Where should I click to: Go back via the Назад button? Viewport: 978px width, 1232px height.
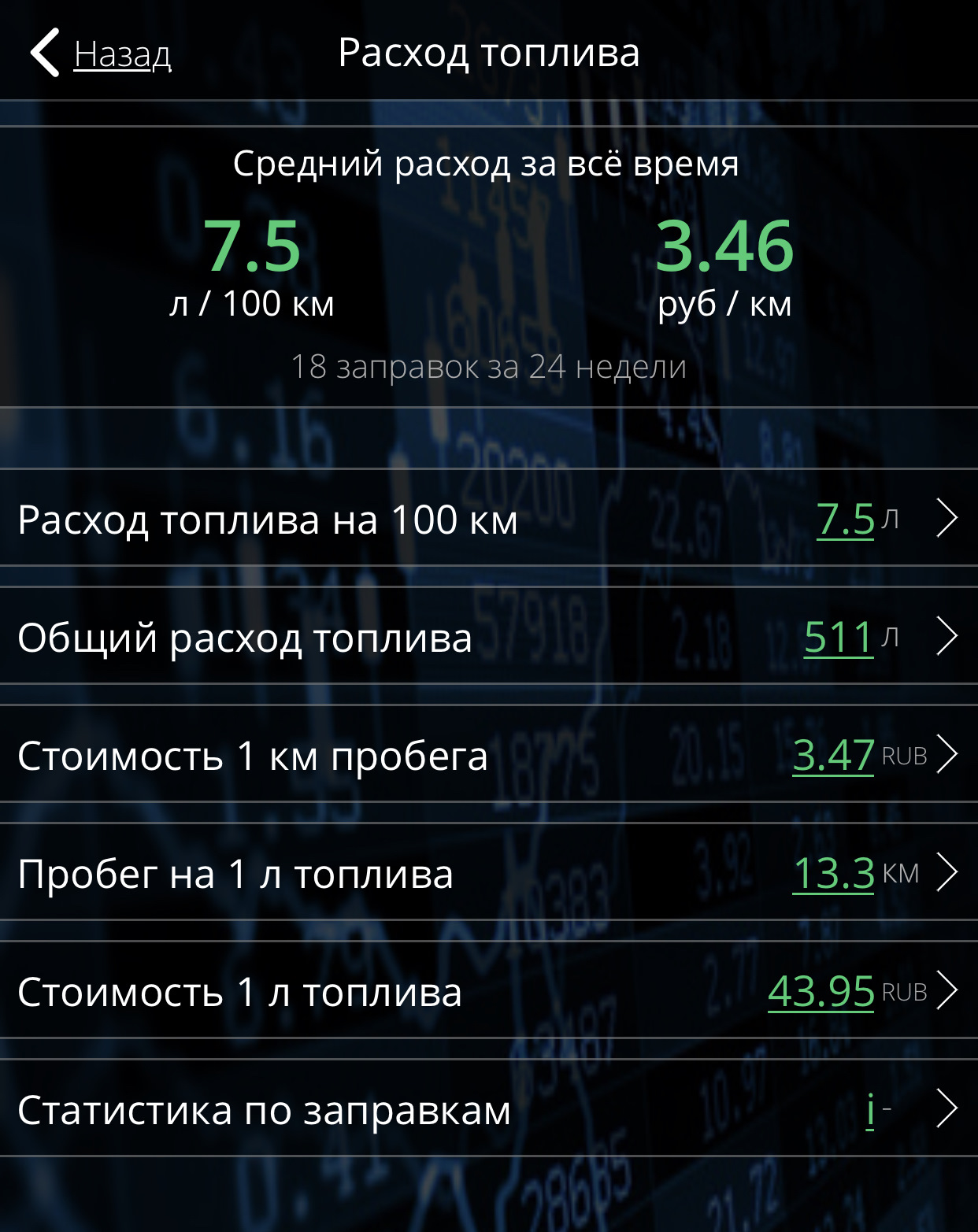pos(102,54)
